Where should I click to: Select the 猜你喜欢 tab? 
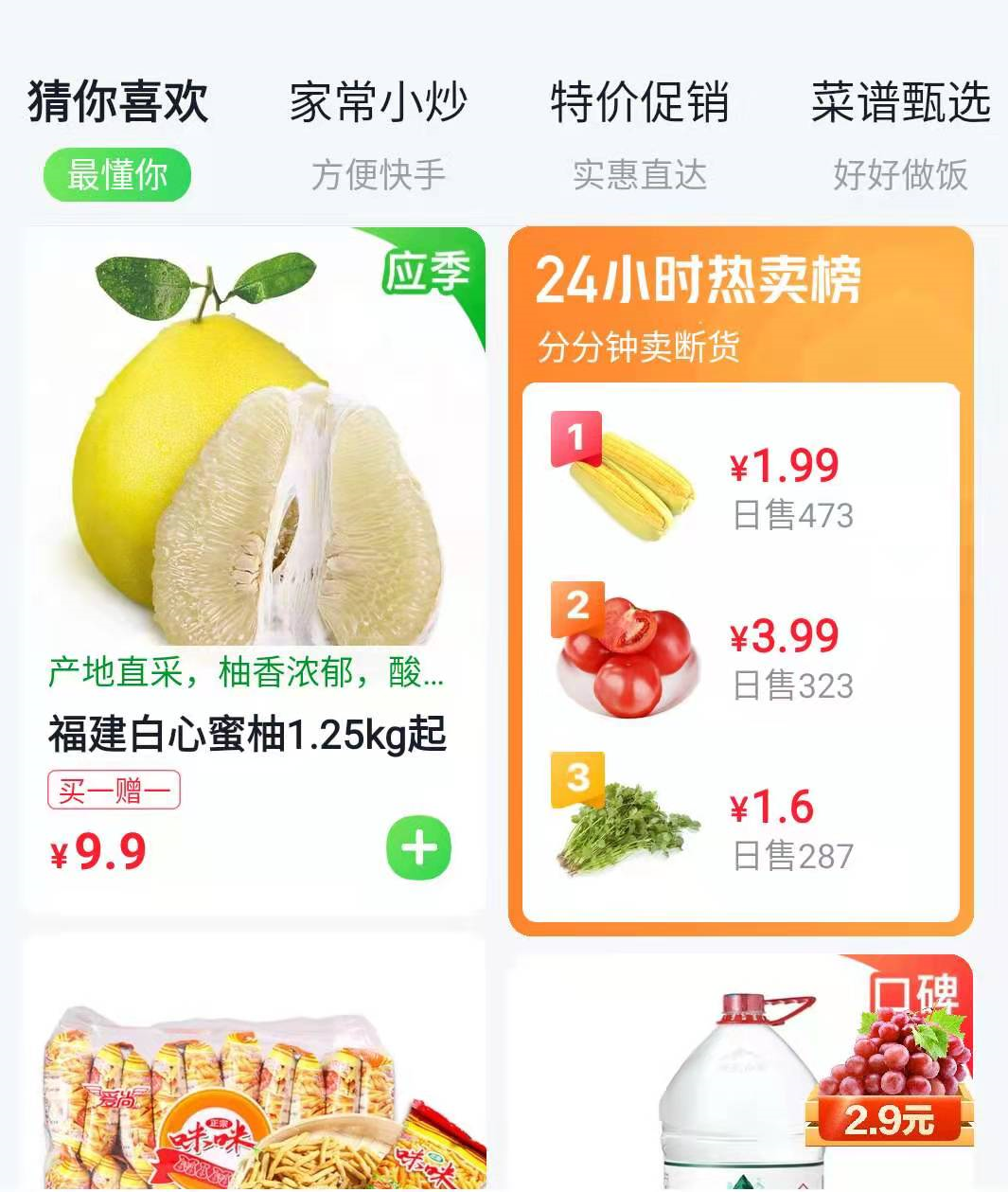[x=115, y=102]
